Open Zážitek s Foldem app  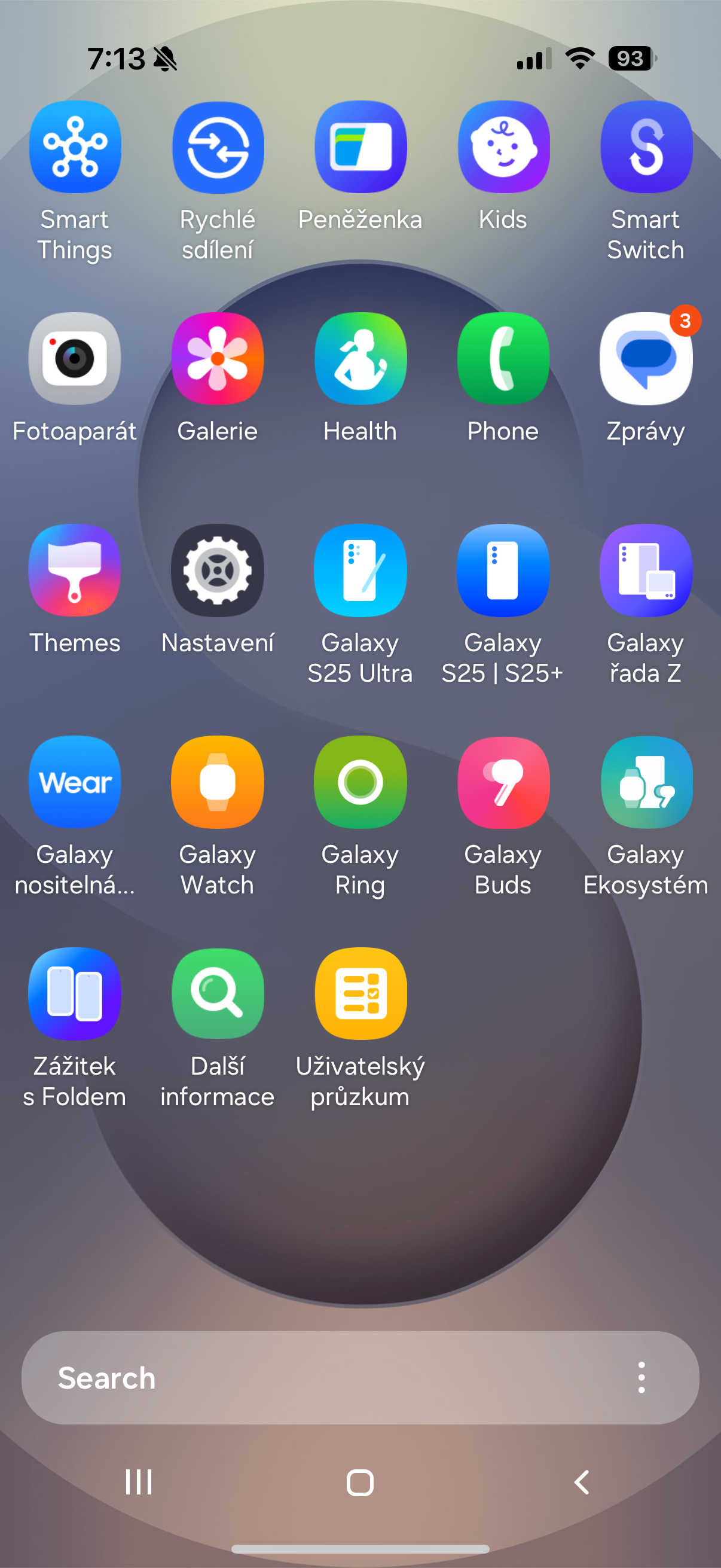(x=75, y=993)
